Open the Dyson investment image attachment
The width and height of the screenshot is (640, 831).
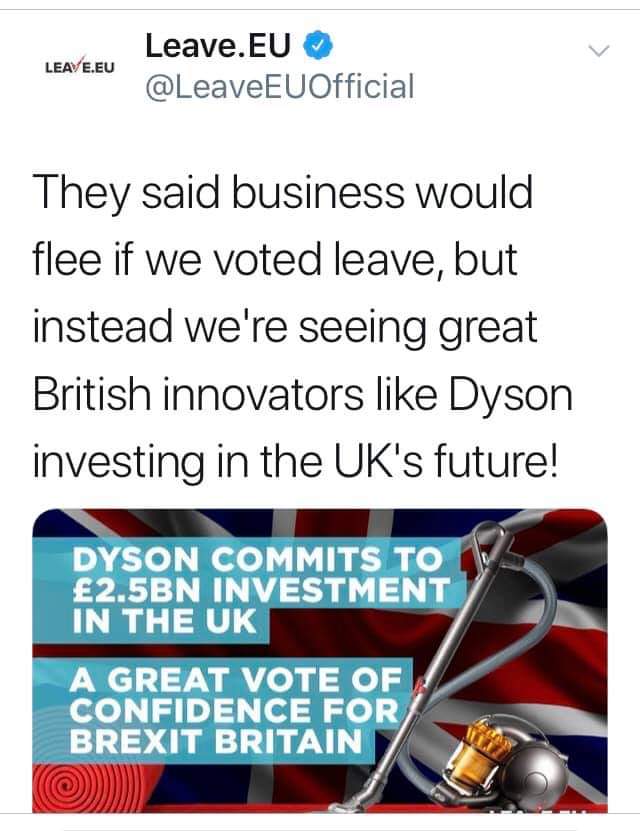coord(320,660)
